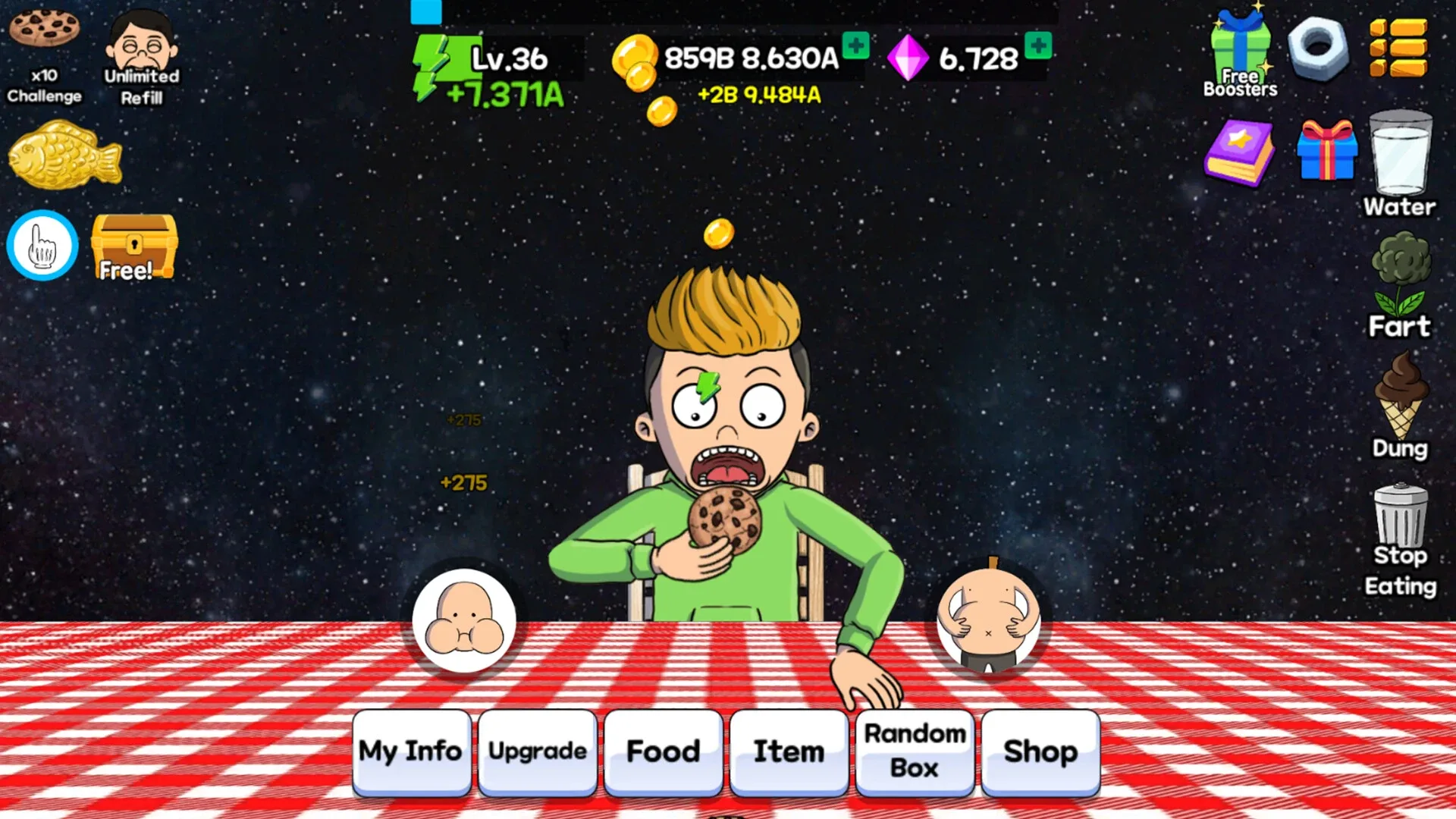The height and width of the screenshot is (819, 1456).
Task: Open the Upgrade menu
Action: pos(537,752)
